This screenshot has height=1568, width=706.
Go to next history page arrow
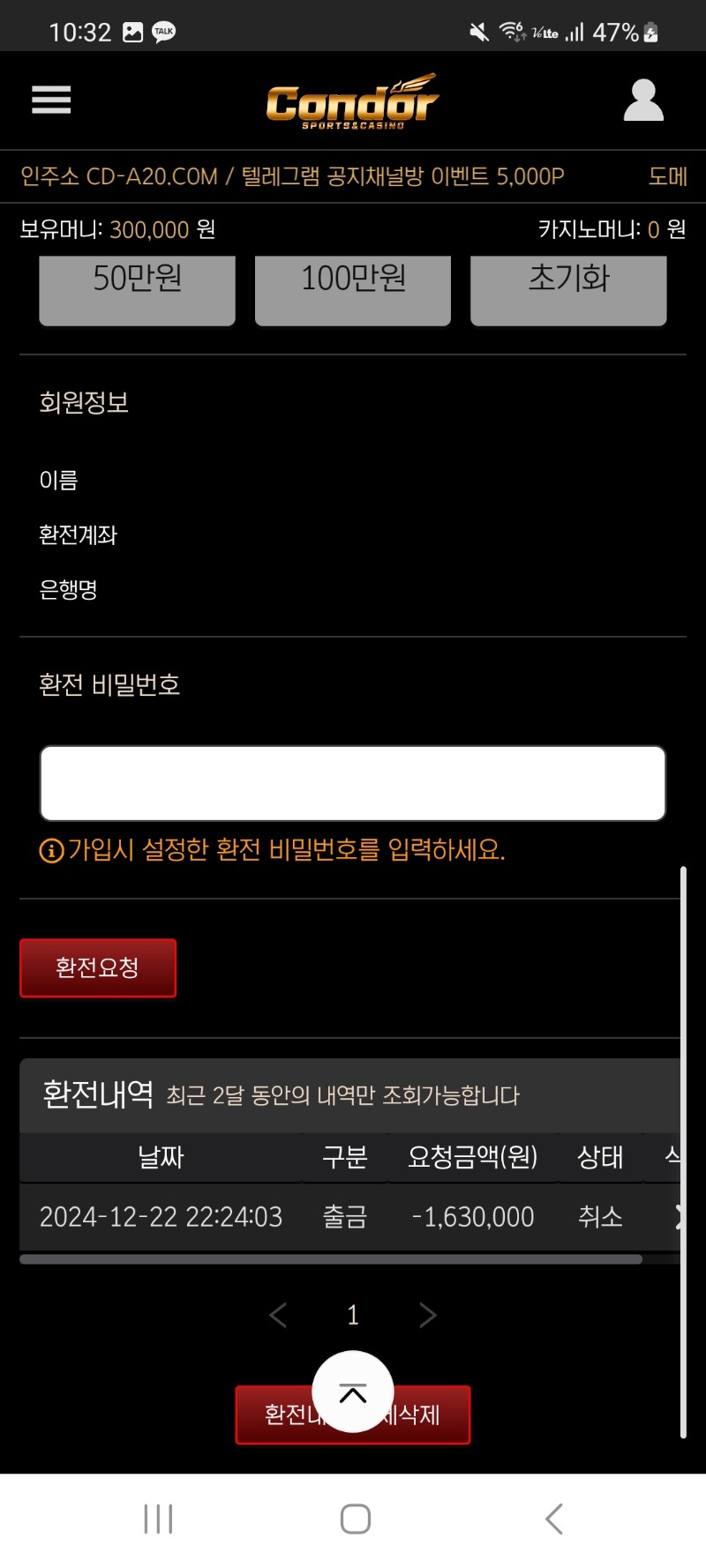point(428,1315)
